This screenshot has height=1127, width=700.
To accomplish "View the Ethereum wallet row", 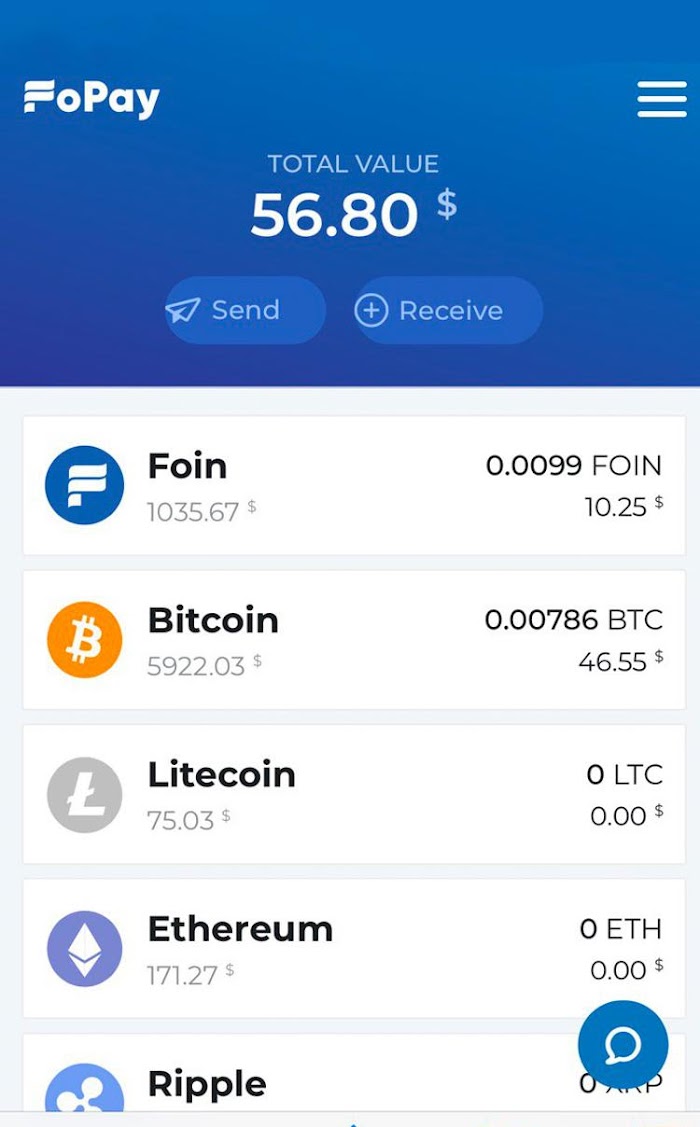I will [x=354, y=949].
